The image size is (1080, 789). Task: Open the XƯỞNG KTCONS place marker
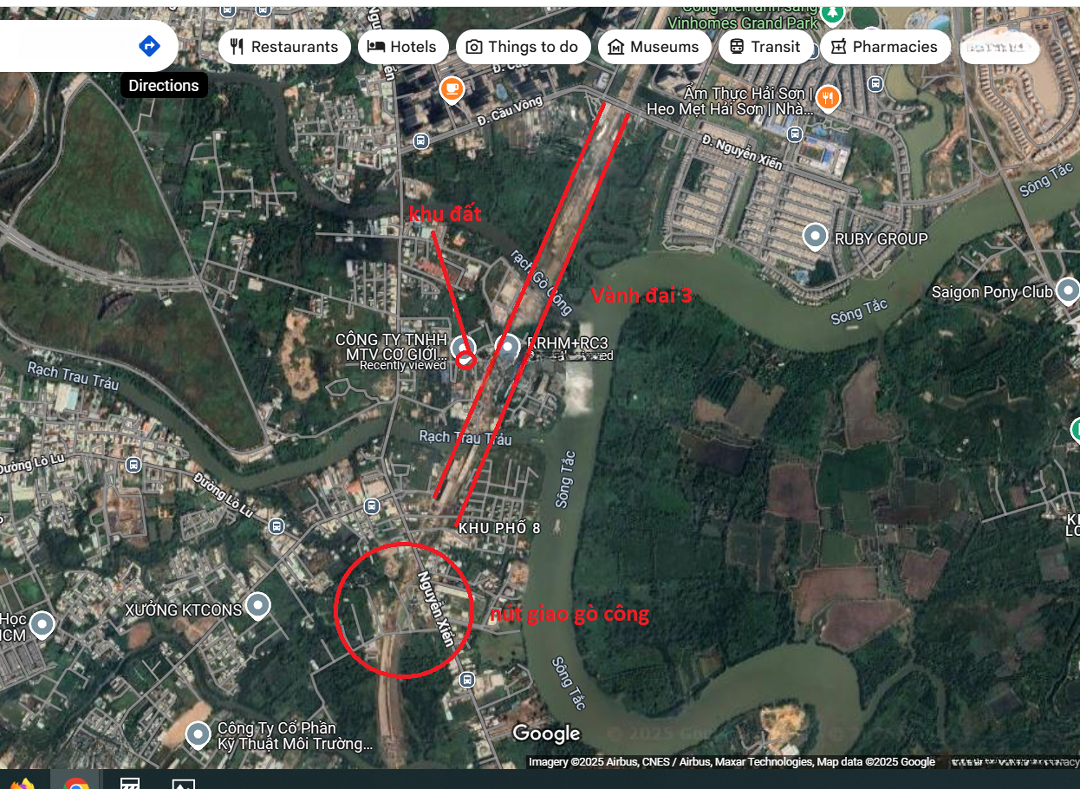pyautogui.click(x=258, y=604)
